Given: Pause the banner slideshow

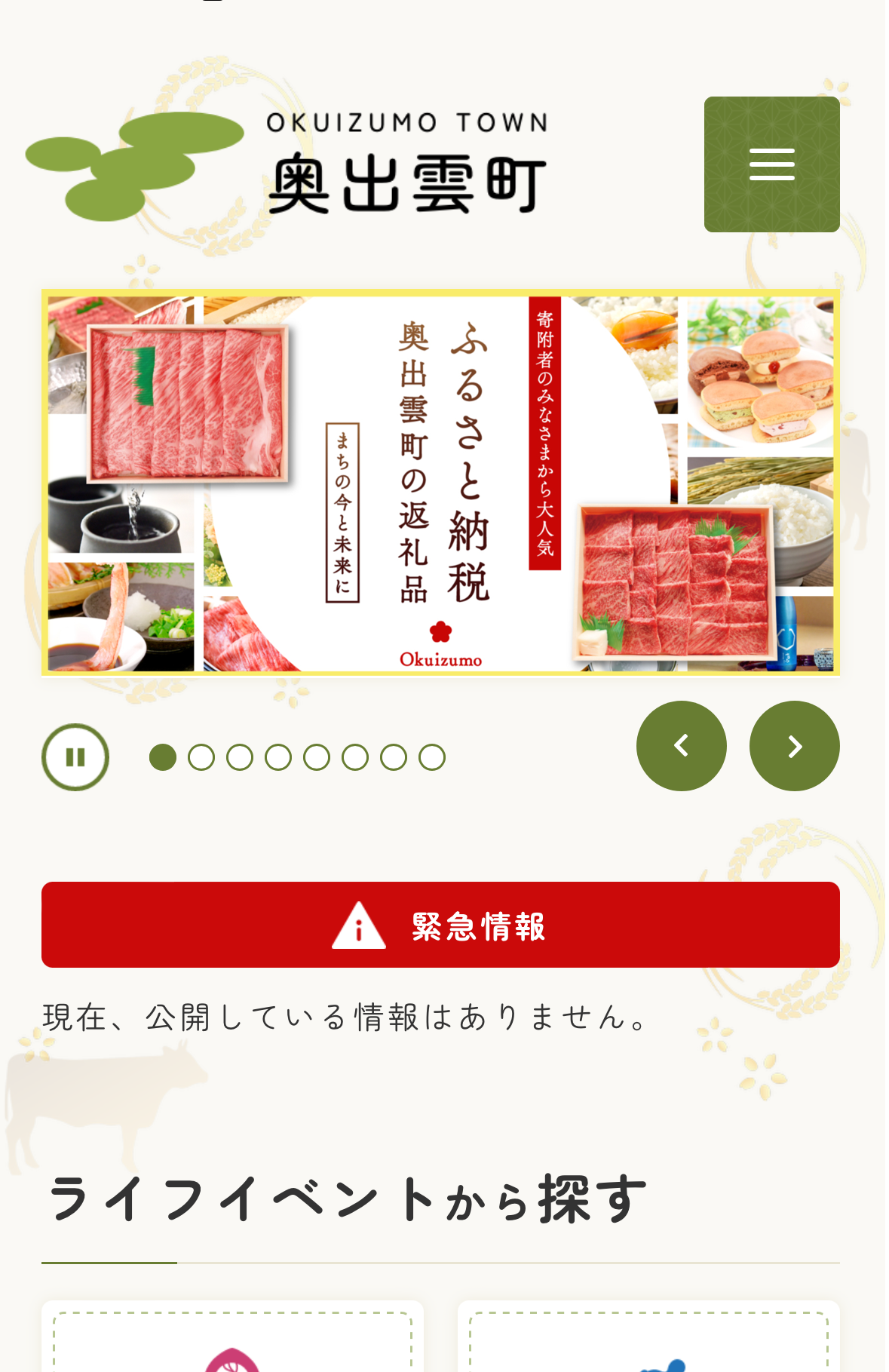Looking at the screenshot, I should pyautogui.click(x=75, y=757).
